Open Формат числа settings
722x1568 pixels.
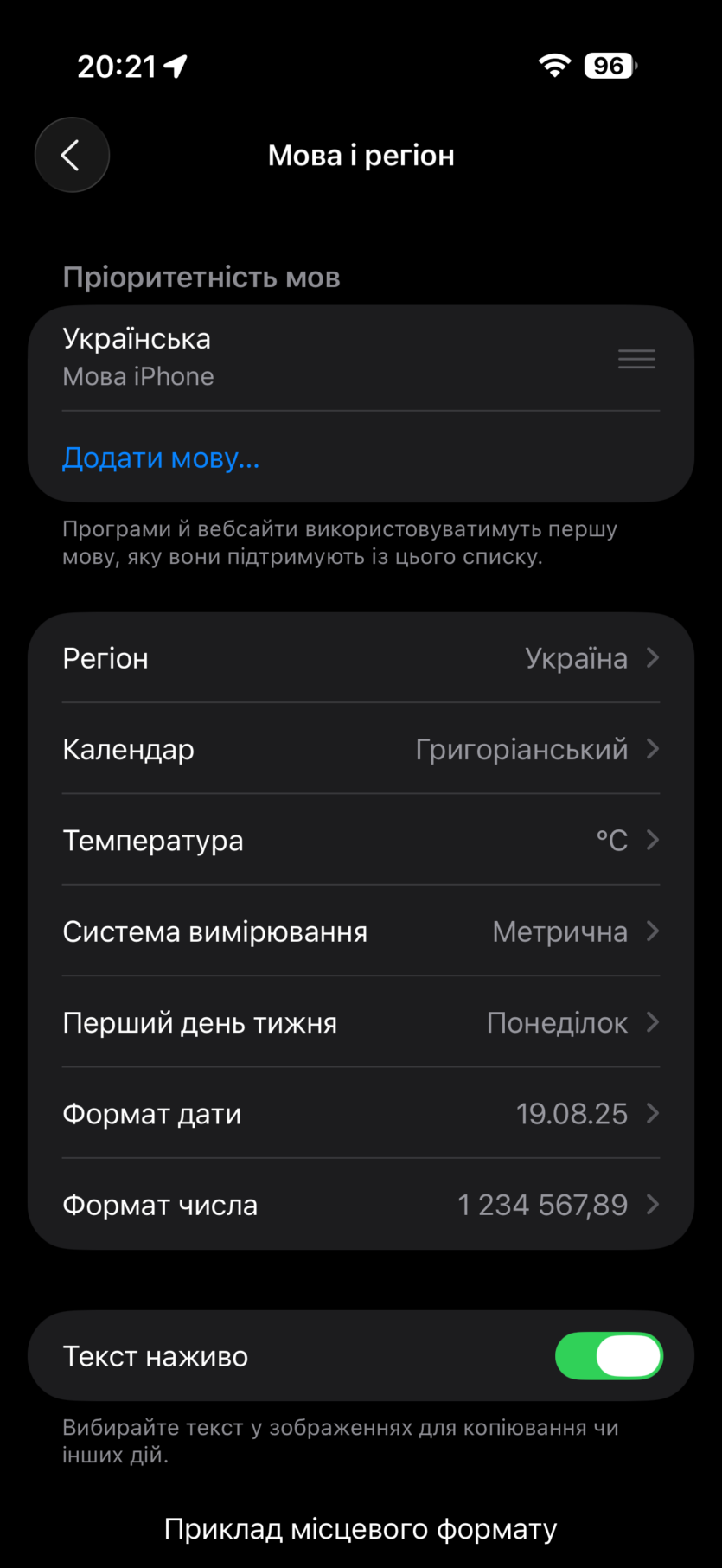(x=361, y=1205)
